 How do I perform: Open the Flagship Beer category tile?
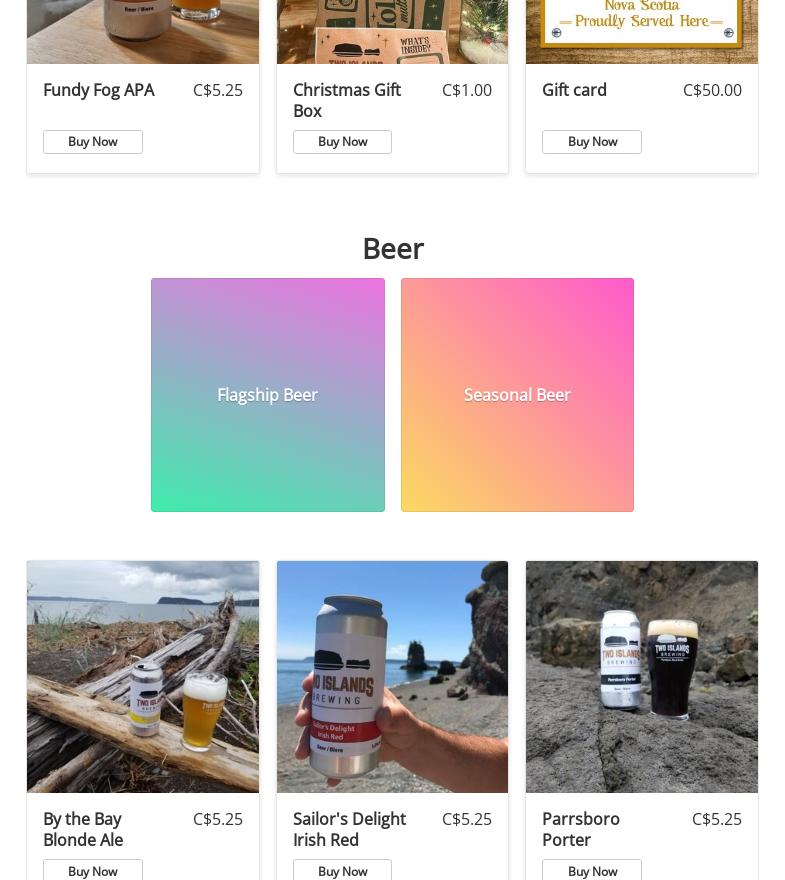point(267,394)
